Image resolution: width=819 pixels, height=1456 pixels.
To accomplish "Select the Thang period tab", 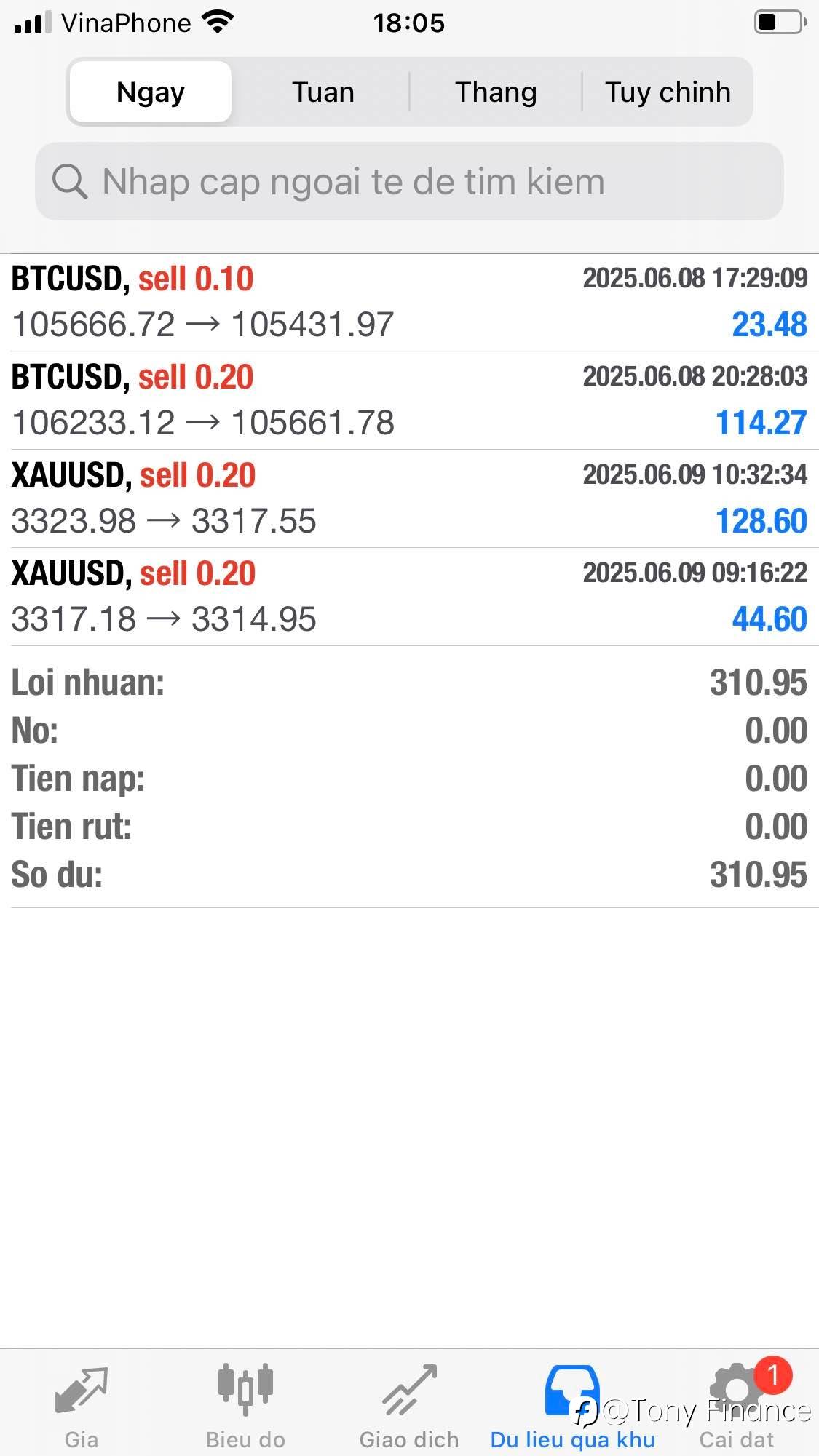I will [x=496, y=92].
